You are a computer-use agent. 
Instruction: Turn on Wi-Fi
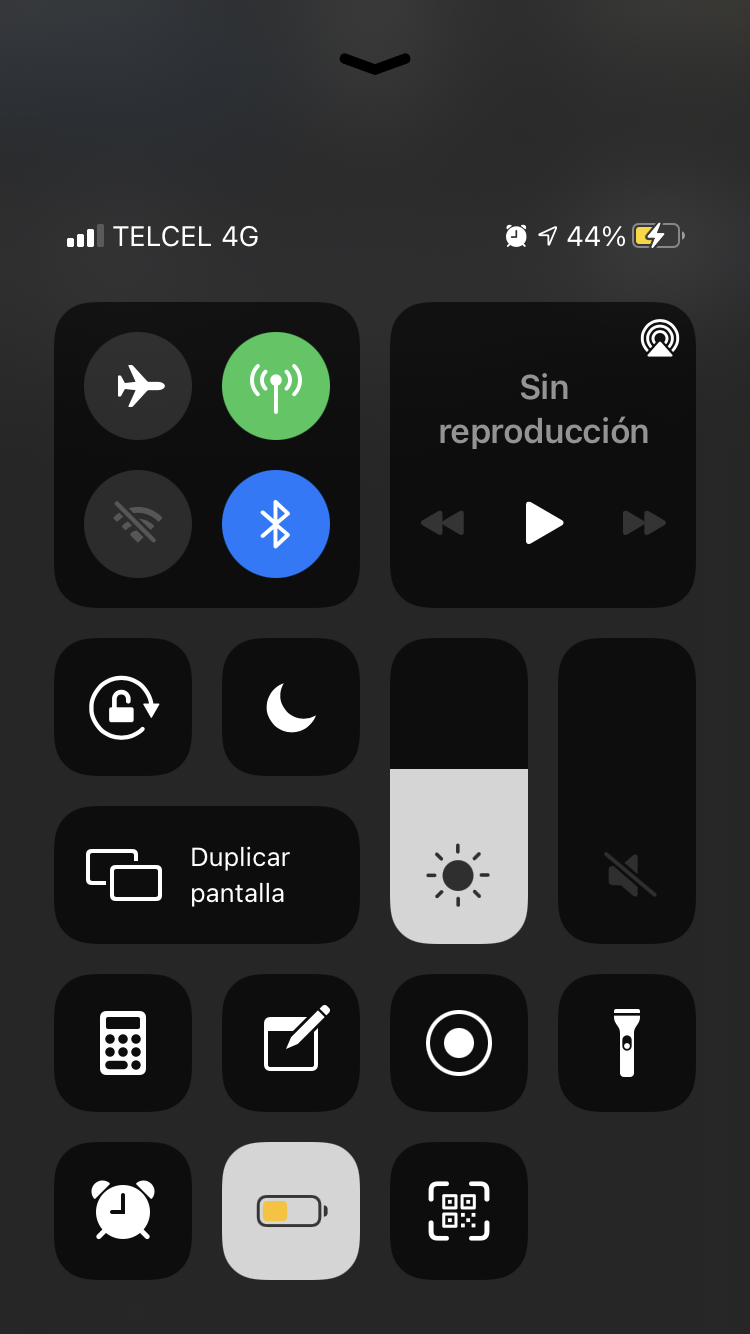[138, 523]
